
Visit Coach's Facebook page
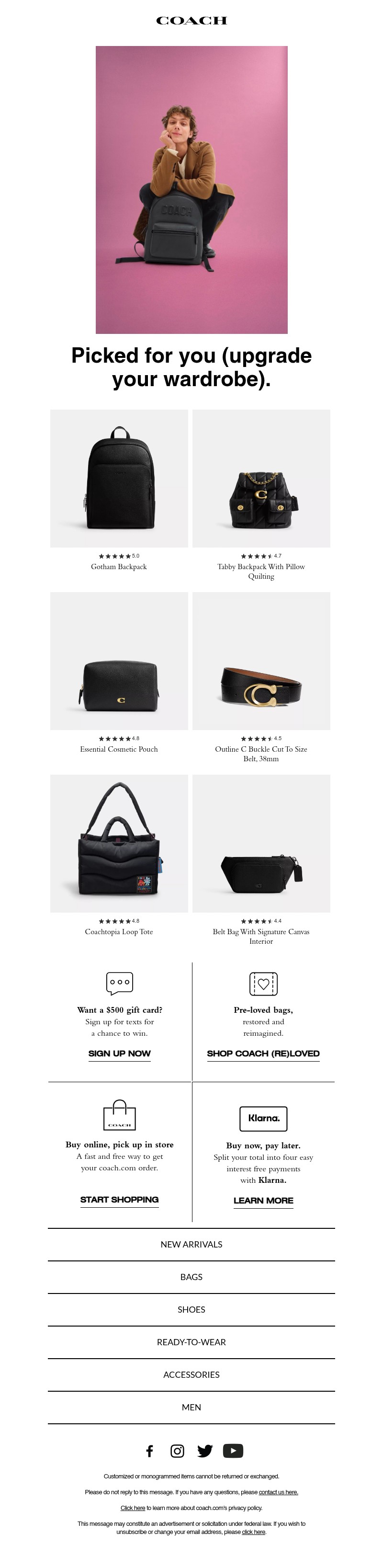[149, 1451]
